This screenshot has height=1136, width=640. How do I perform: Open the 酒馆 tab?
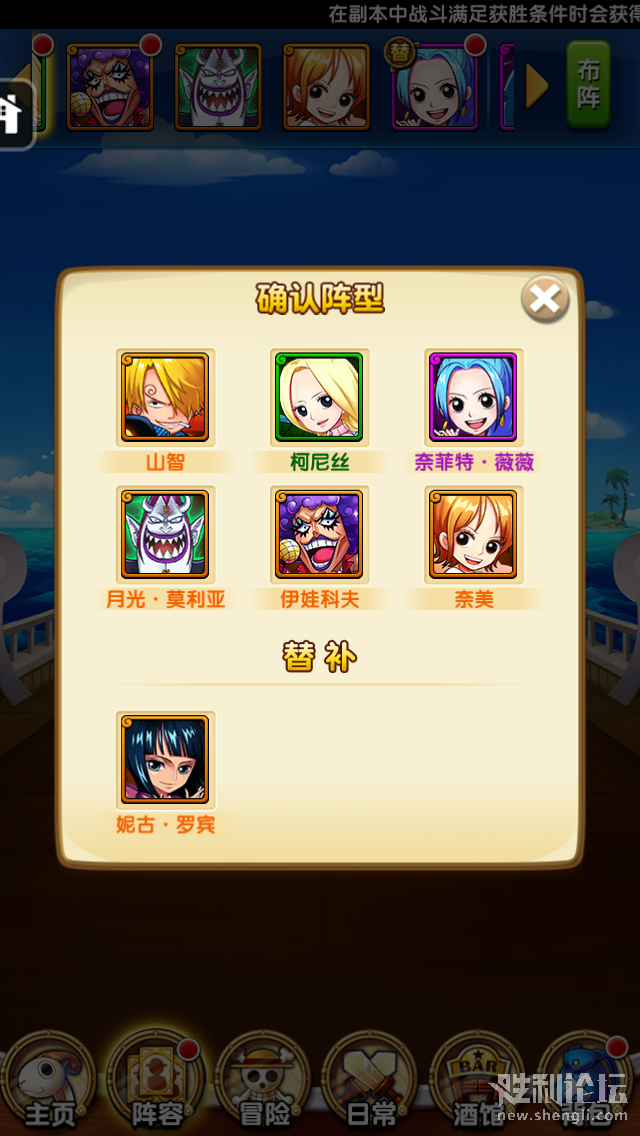[x=478, y=1082]
